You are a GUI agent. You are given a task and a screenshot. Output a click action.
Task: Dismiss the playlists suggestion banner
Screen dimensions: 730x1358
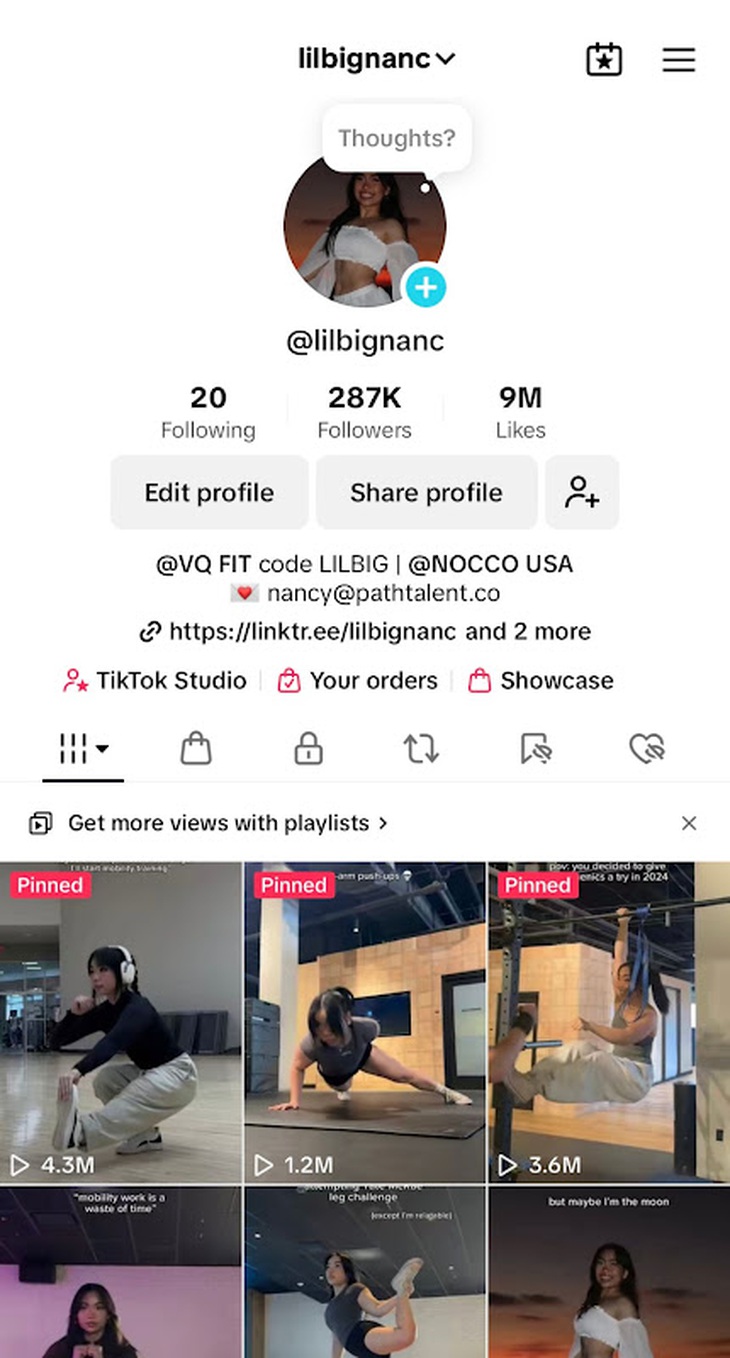689,823
